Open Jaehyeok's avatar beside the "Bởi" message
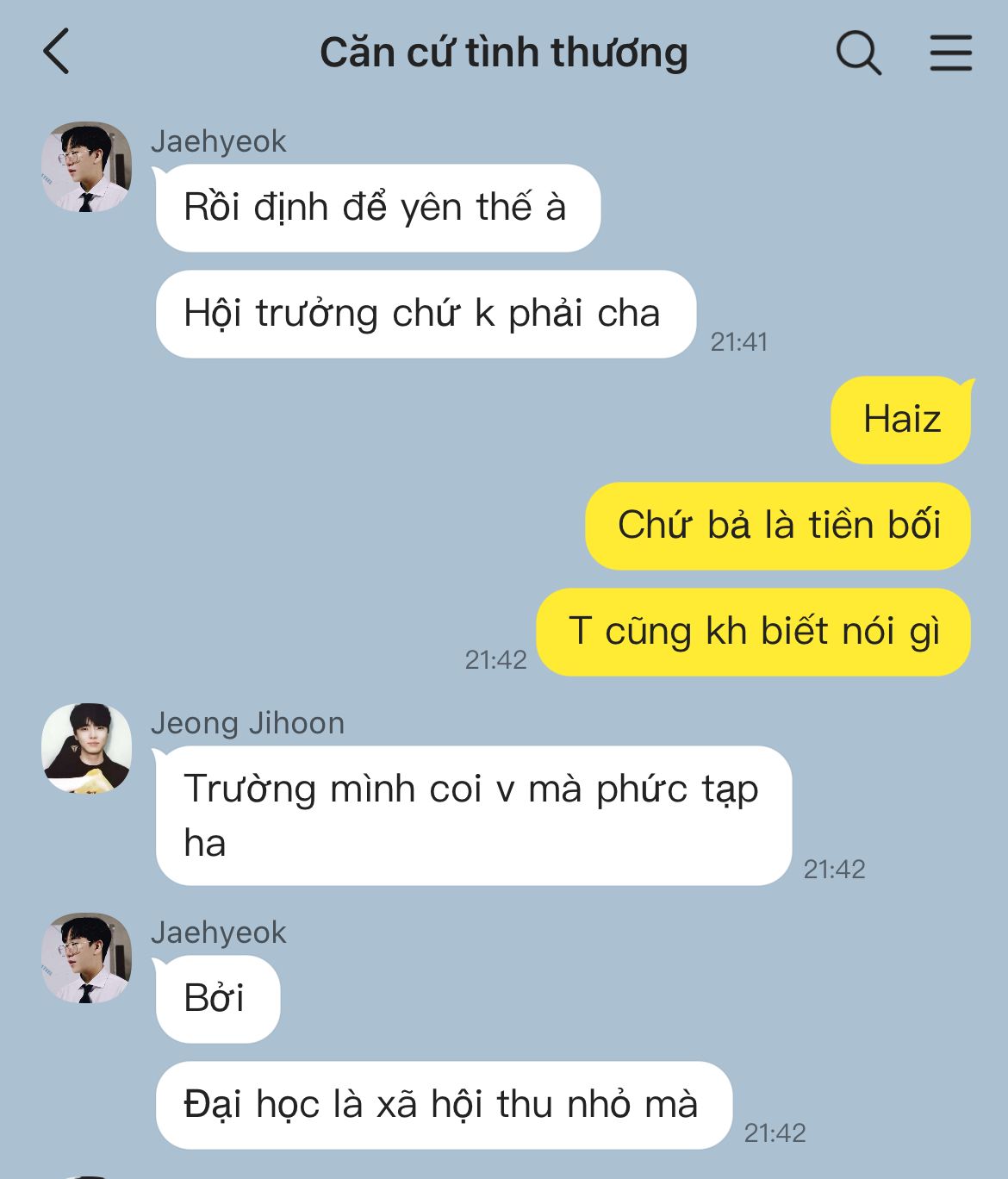 87,958
